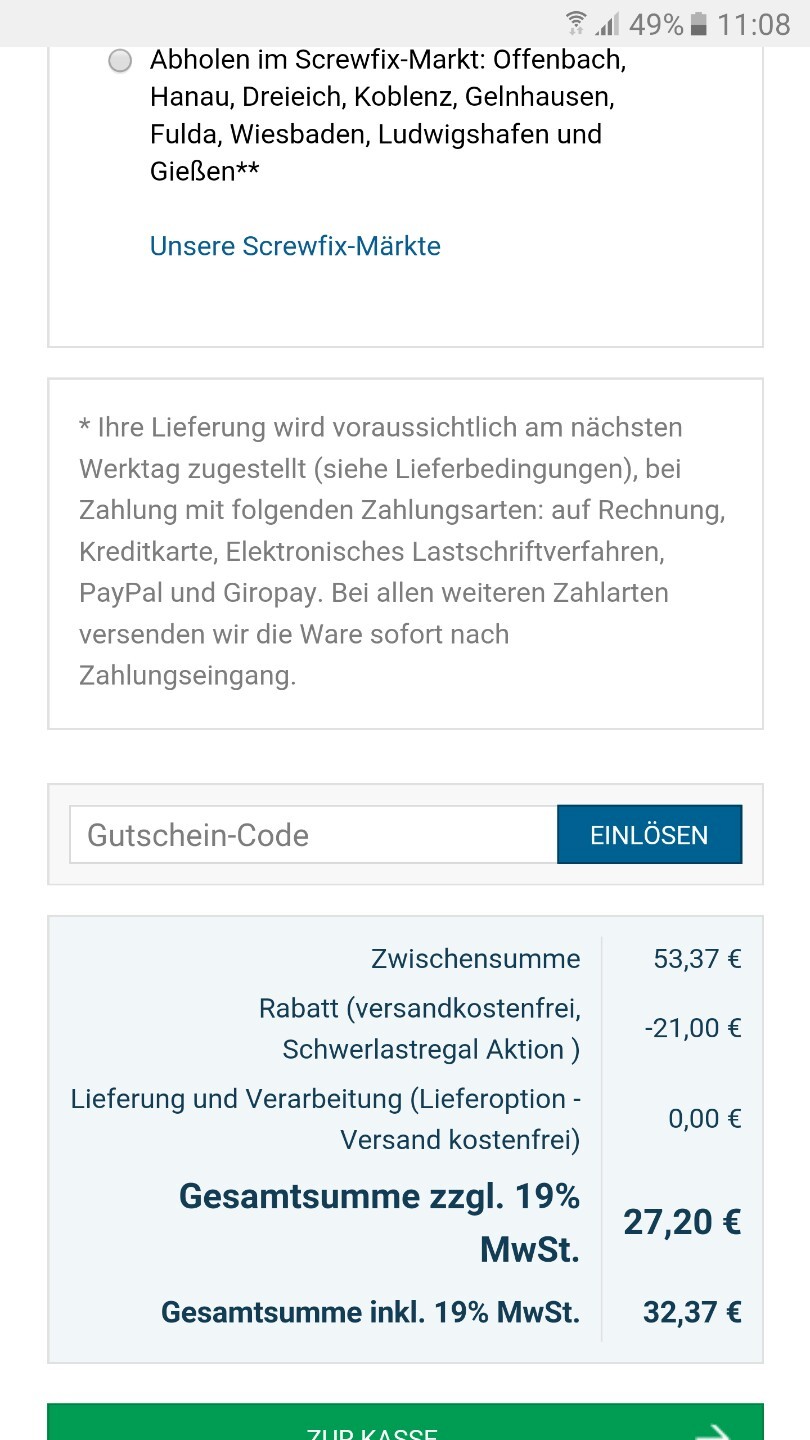Open the Unsere Screwfix-Märkte link
Image resolution: width=810 pixels, height=1440 pixels.
(x=295, y=246)
